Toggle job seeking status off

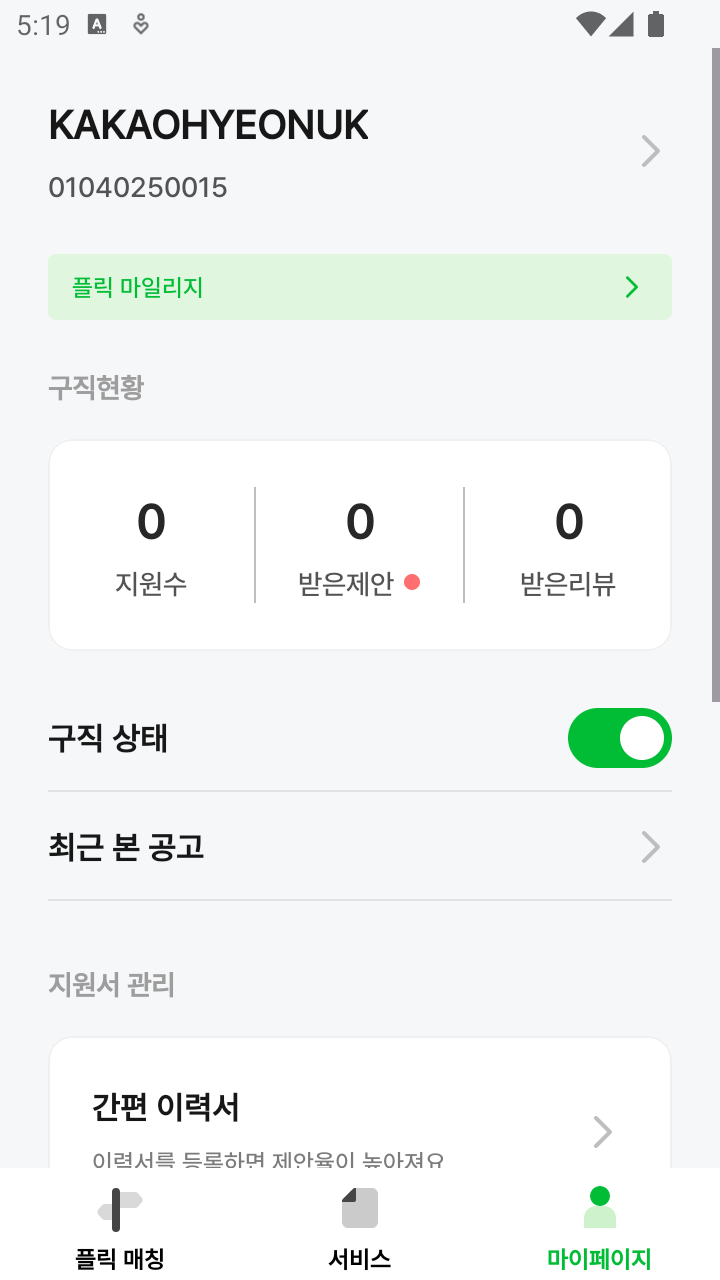coord(620,738)
